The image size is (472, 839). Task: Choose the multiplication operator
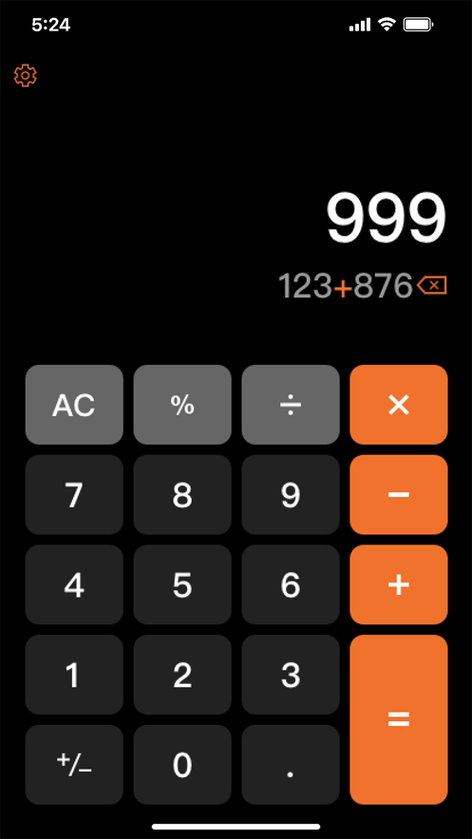pyautogui.click(x=399, y=405)
